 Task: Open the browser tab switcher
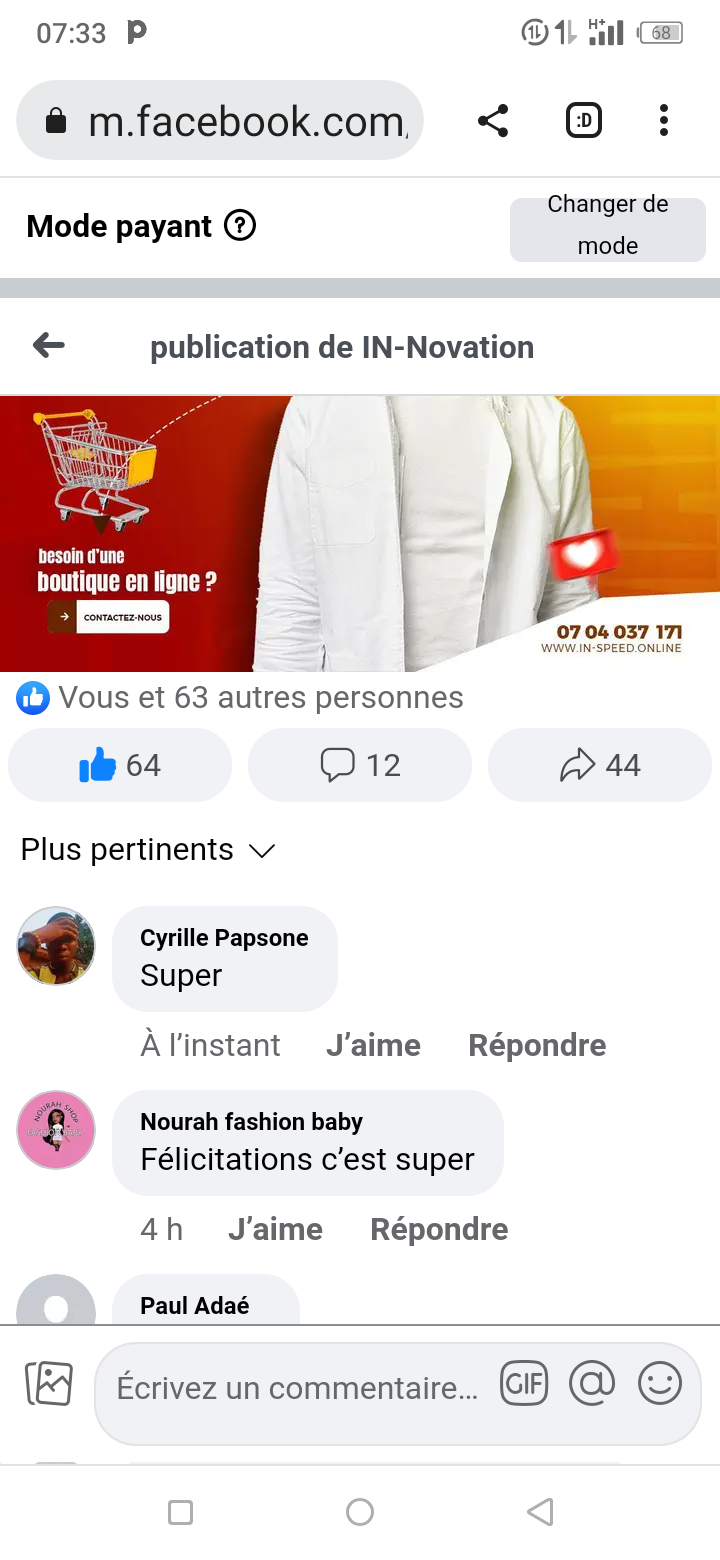coord(584,121)
